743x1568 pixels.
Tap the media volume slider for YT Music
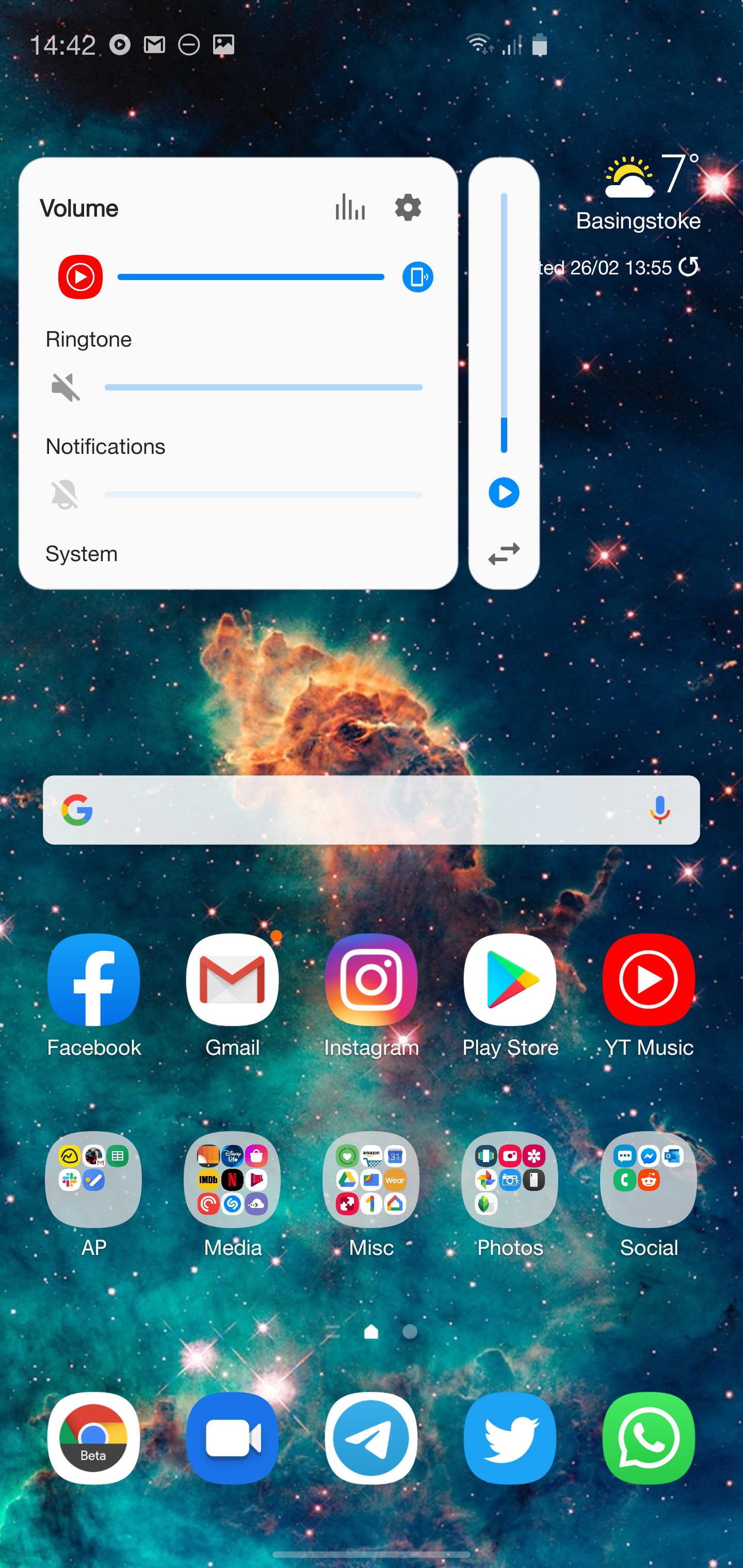tap(250, 277)
